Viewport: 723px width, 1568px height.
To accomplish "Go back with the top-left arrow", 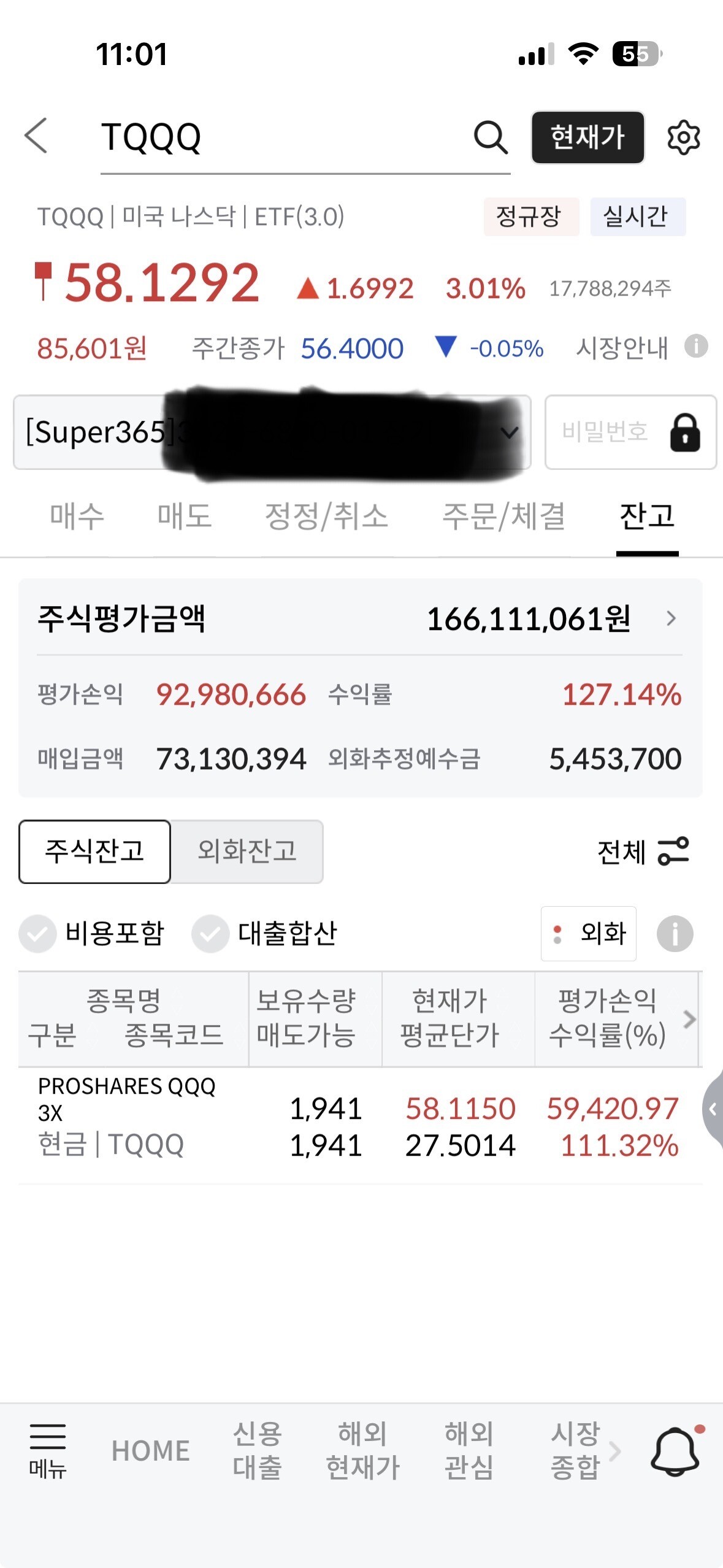I will click(x=36, y=136).
